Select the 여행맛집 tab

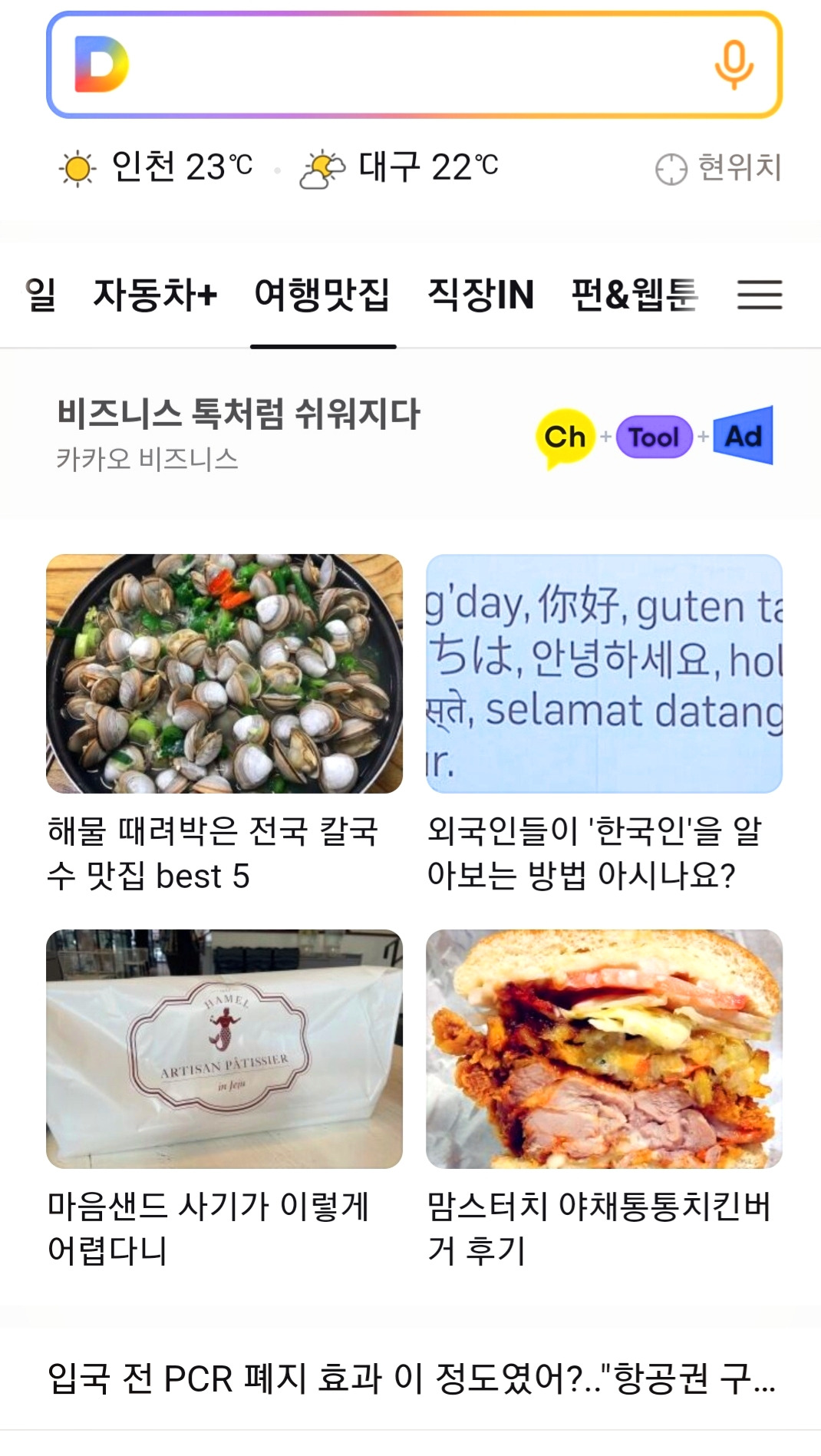(x=322, y=295)
